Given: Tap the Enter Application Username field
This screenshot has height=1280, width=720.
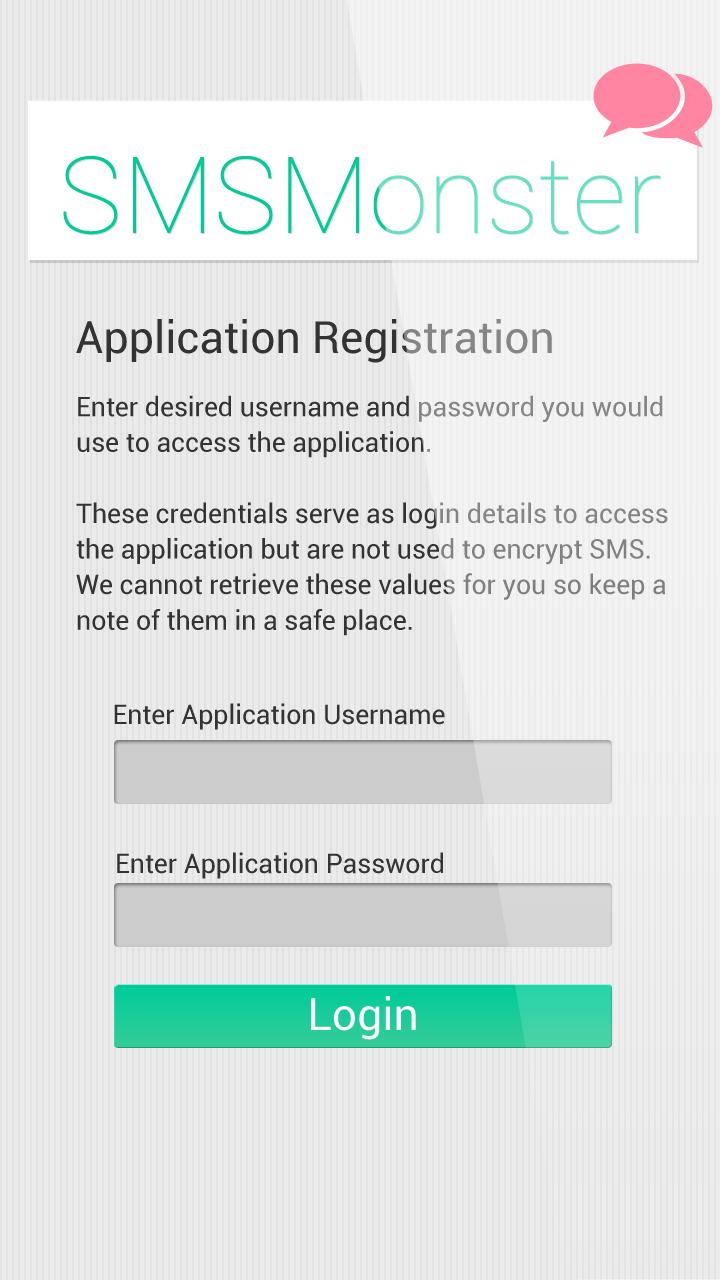Looking at the screenshot, I should click(362, 771).
